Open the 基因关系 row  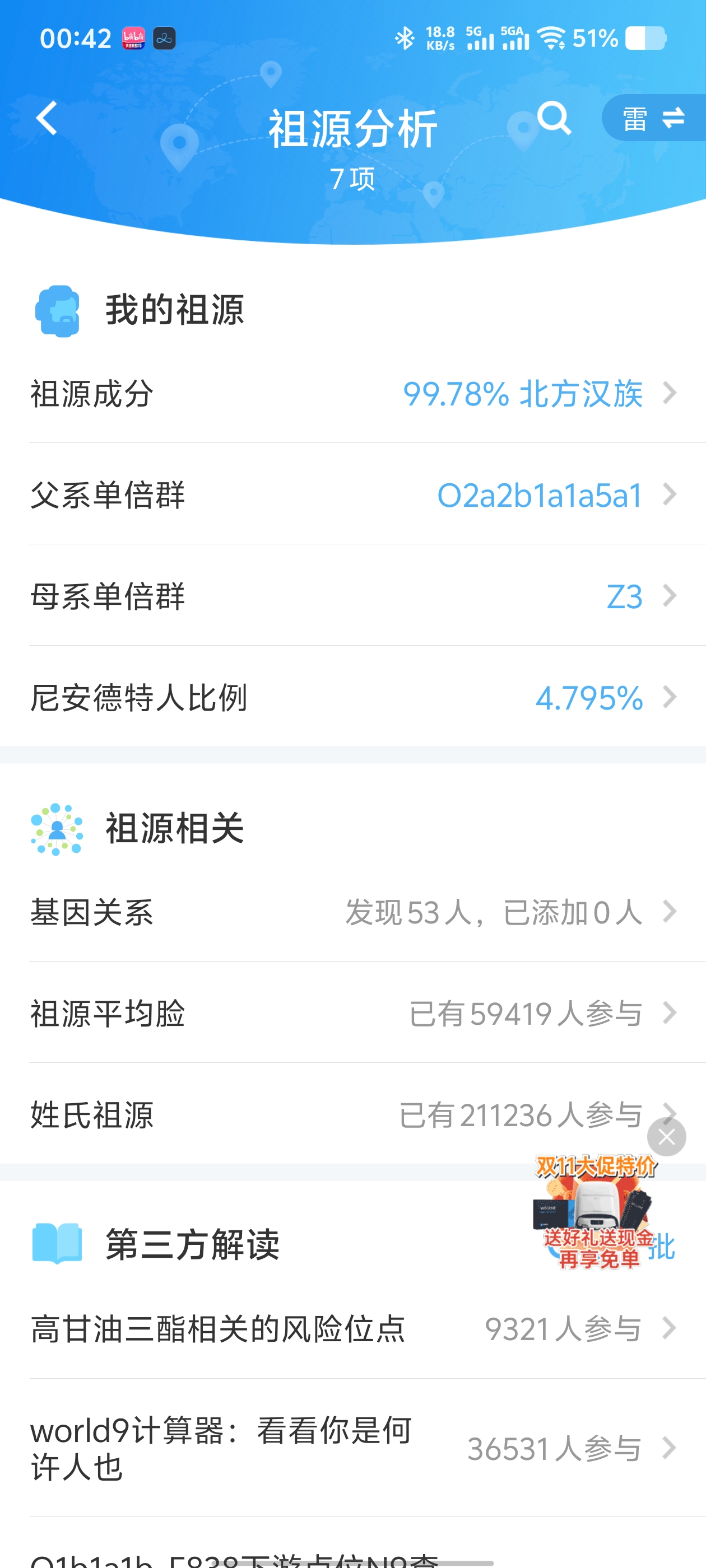pos(354,912)
